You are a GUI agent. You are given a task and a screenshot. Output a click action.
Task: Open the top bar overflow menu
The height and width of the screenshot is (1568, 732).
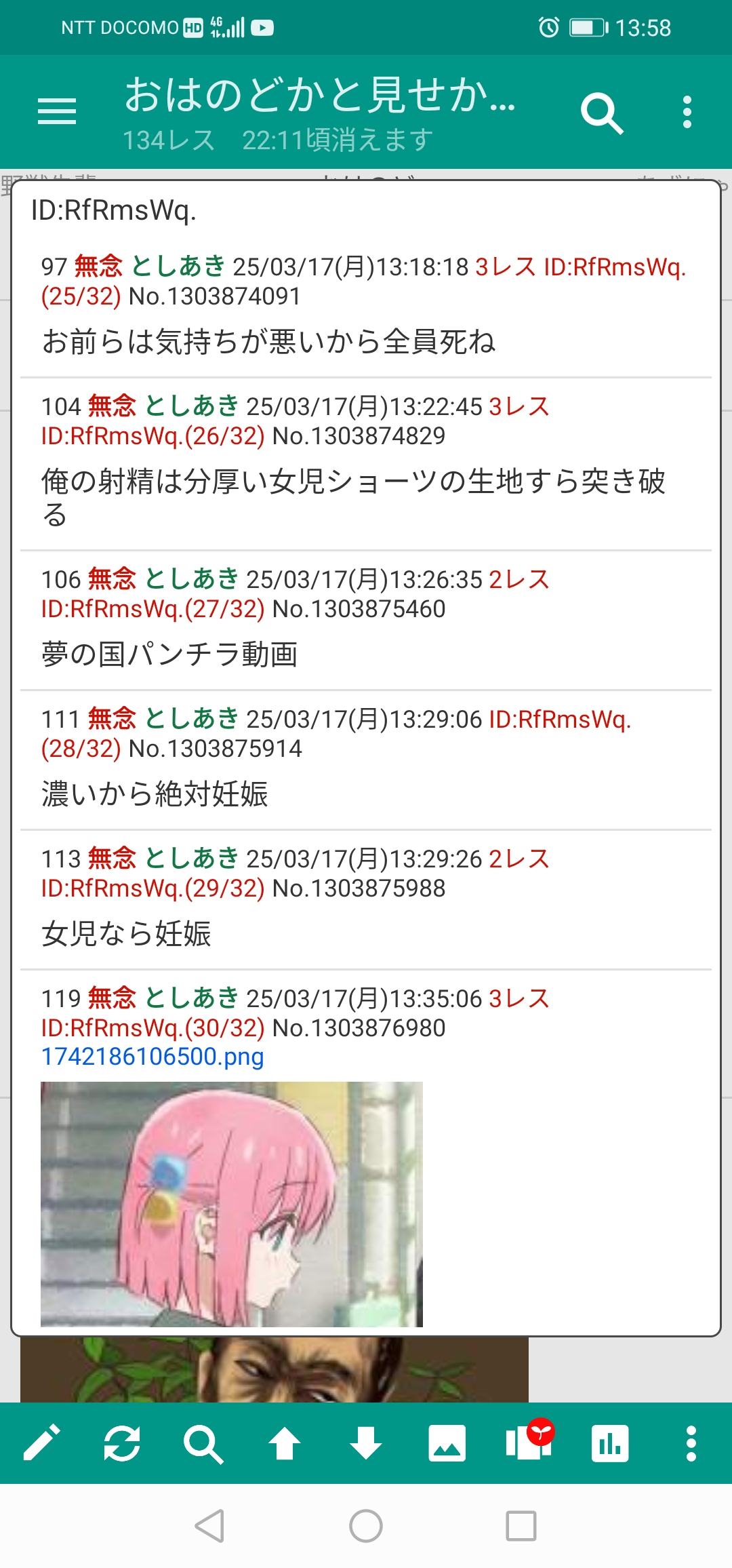pos(687,112)
